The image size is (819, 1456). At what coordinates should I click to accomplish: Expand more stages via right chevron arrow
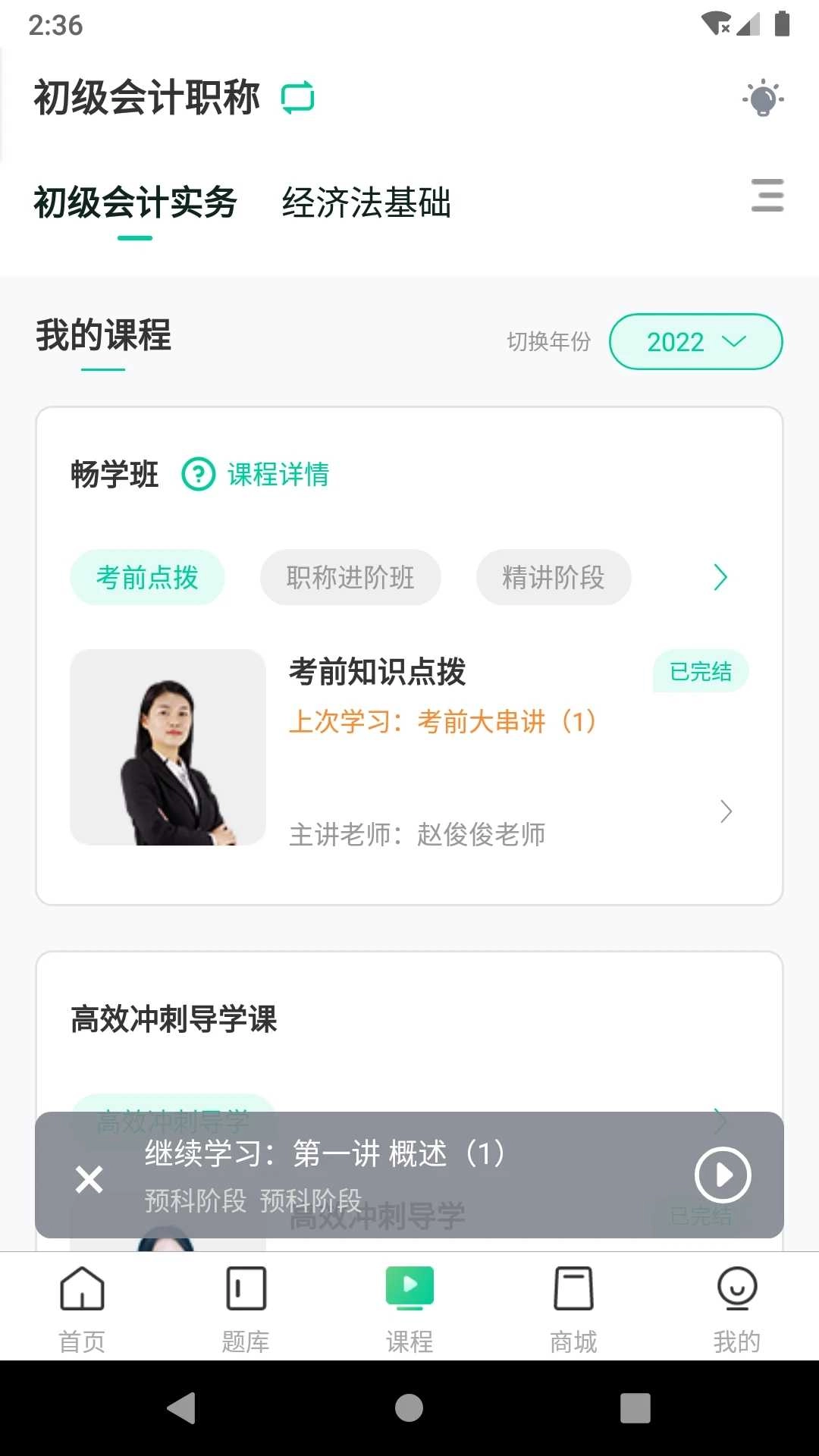click(719, 577)
